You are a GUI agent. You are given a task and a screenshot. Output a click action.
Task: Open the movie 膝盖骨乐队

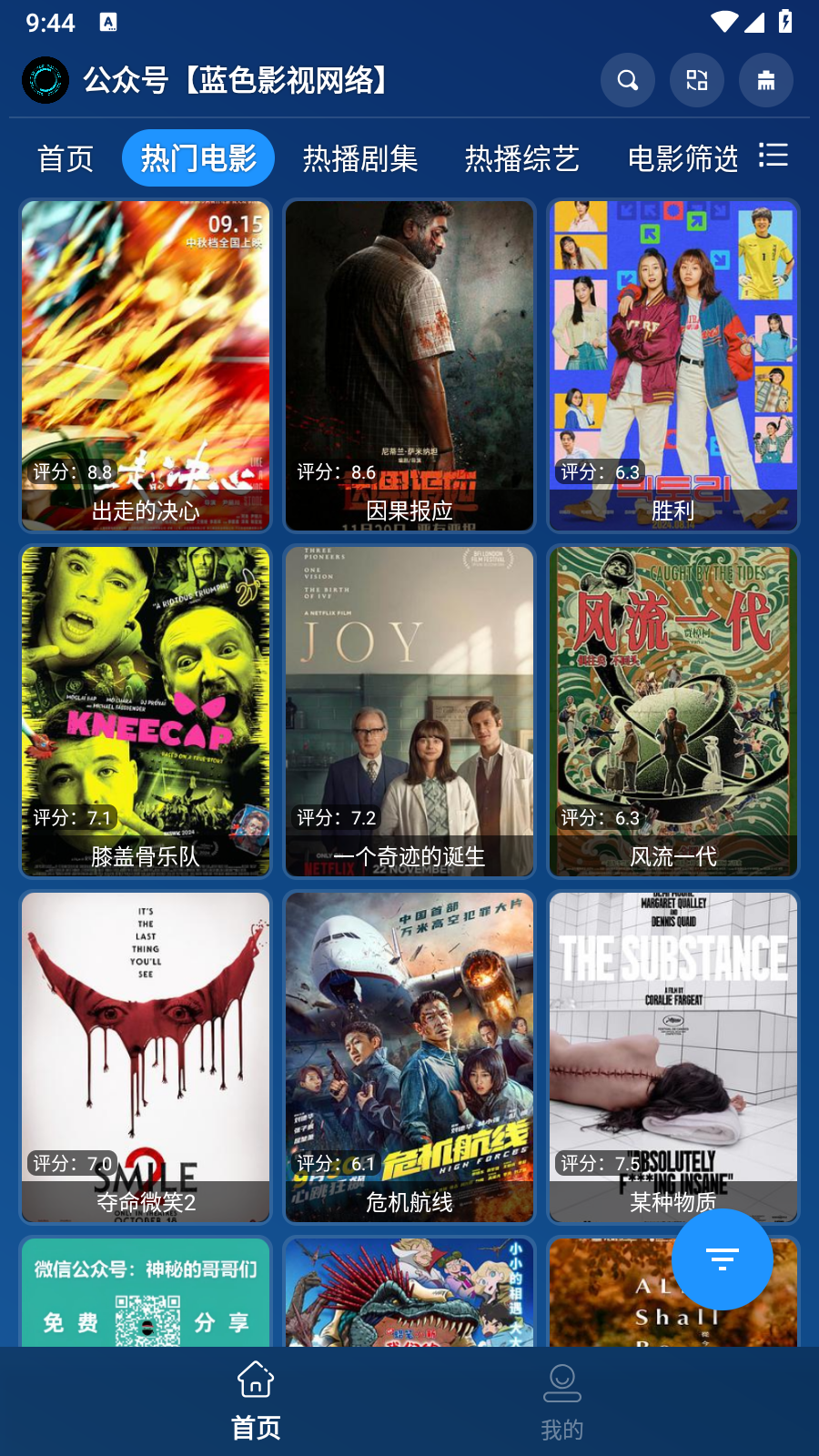[x=146, y=711]
